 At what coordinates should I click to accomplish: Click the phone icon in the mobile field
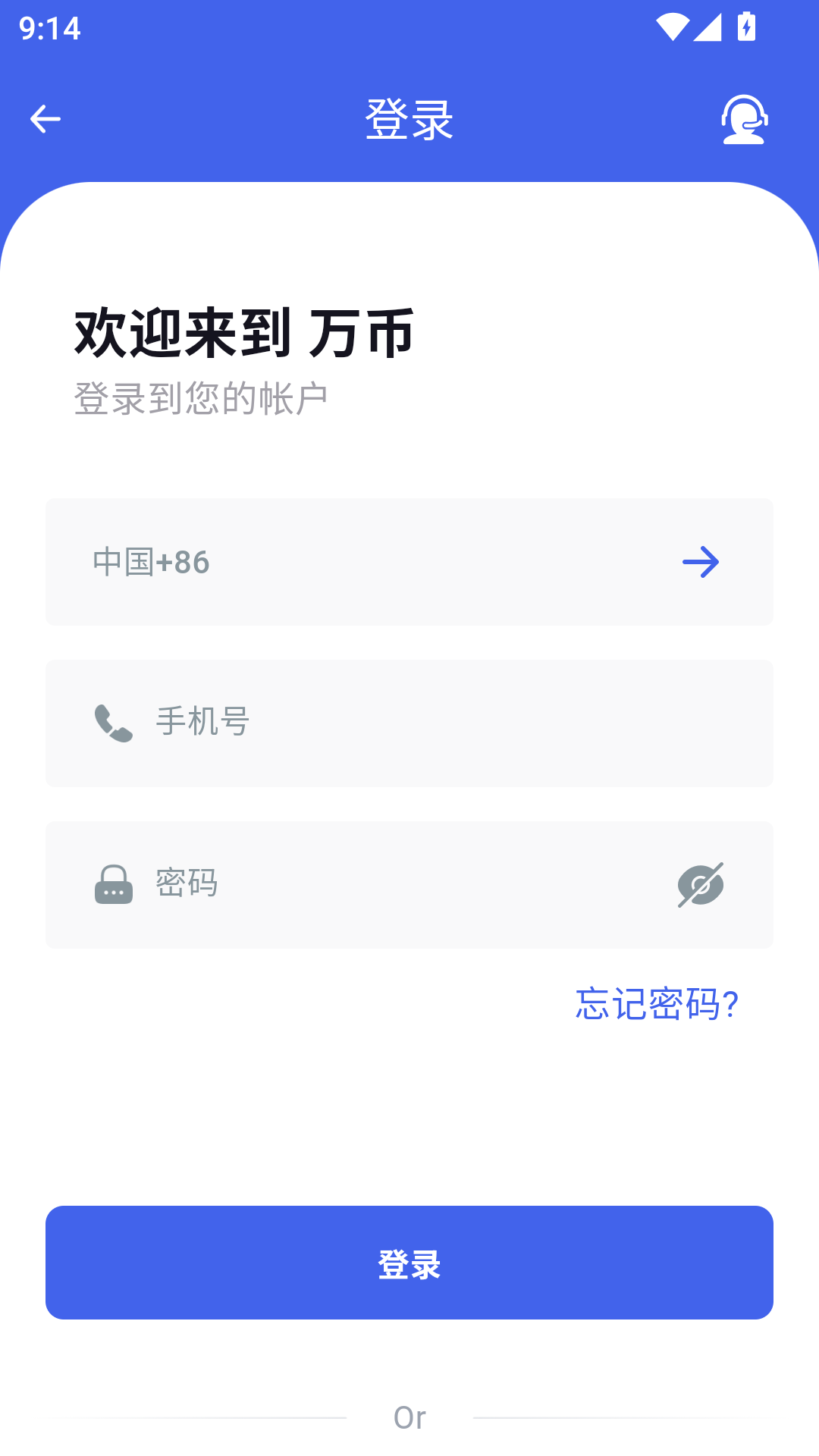coord(112,723)
